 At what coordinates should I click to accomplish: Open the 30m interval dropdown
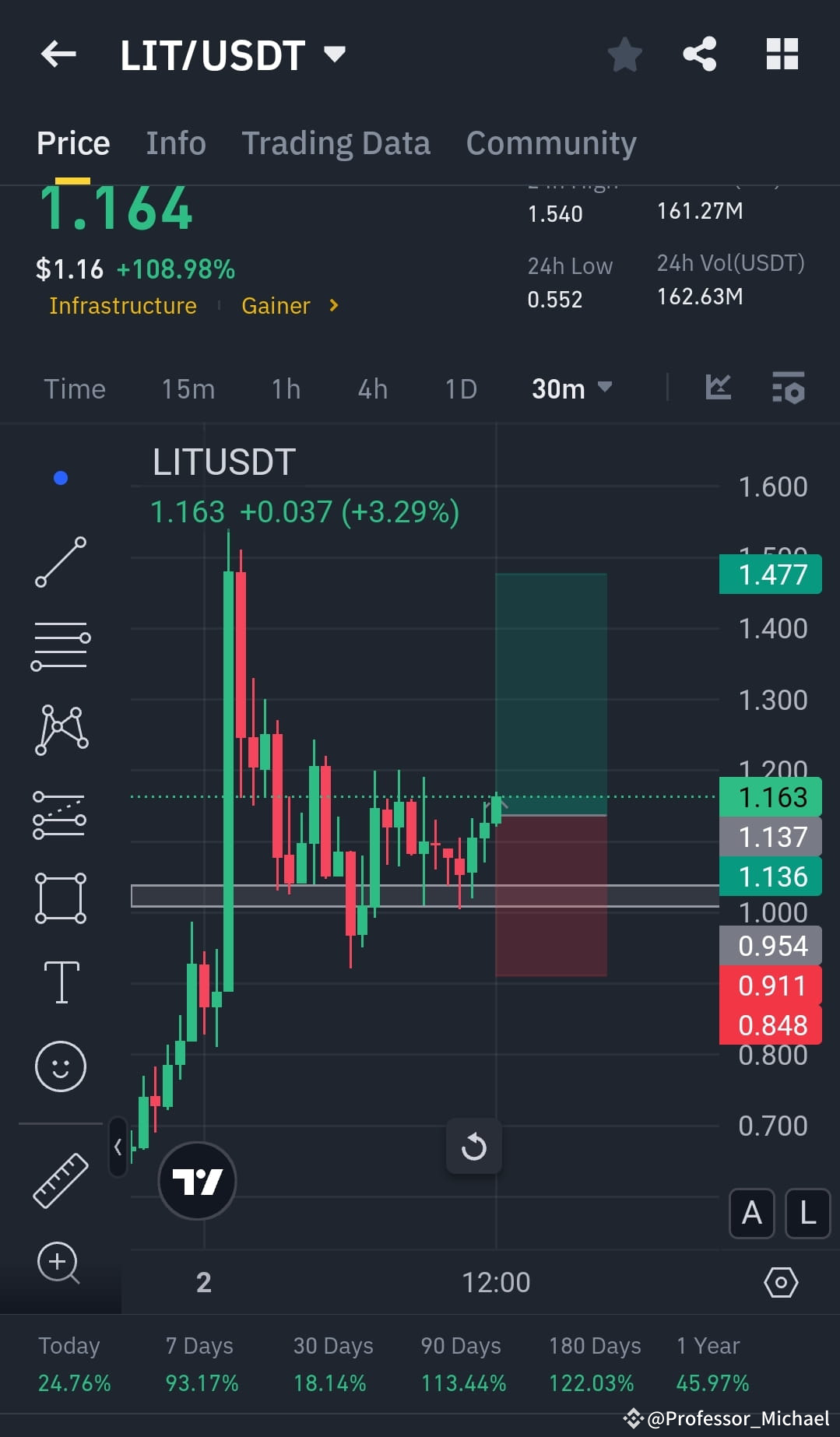pyautogui.click(x=572, y=388)
